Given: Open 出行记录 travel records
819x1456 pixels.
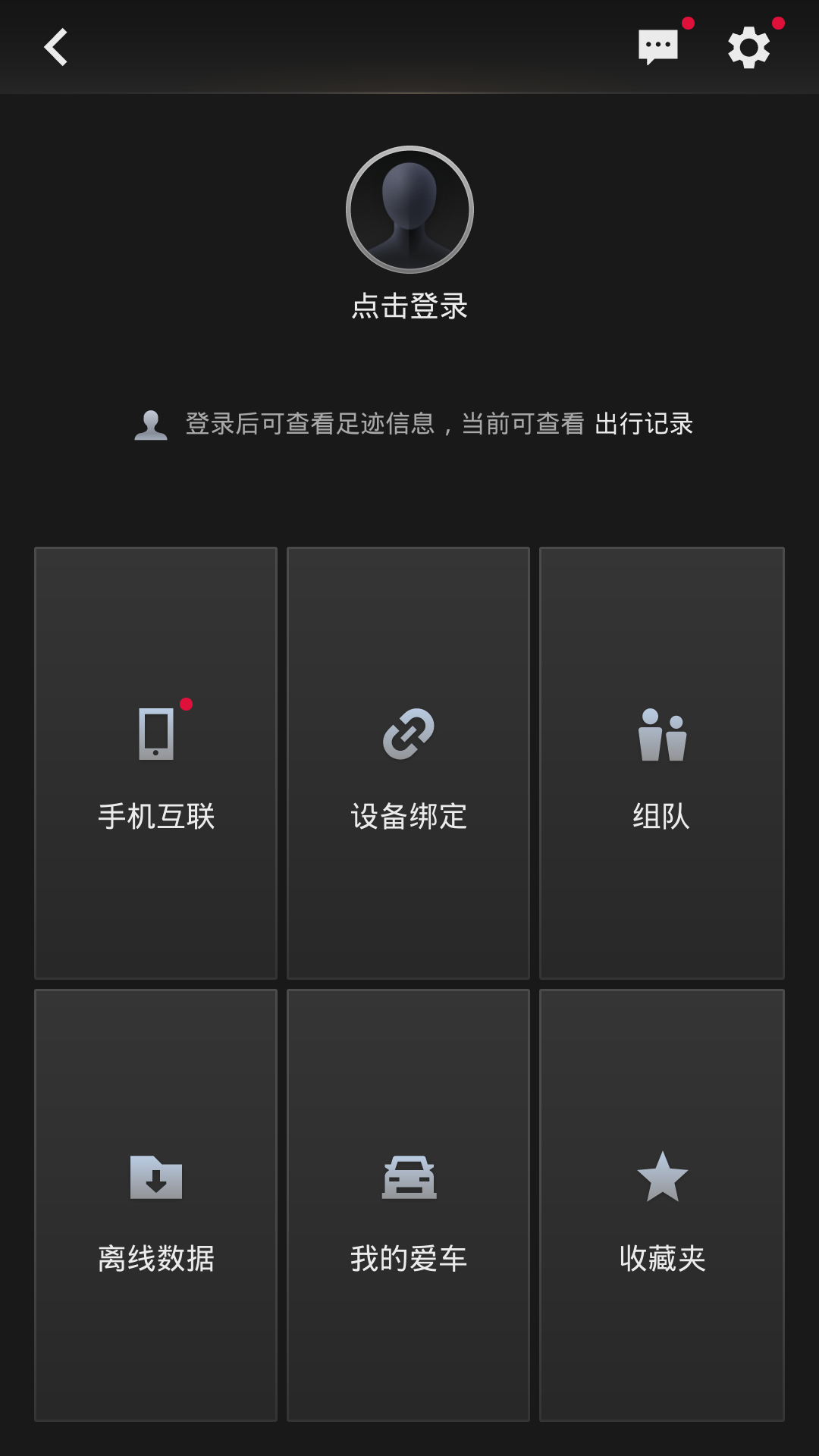Looking at the screenshot, I should pyautogui.click(x=643, y=426).
